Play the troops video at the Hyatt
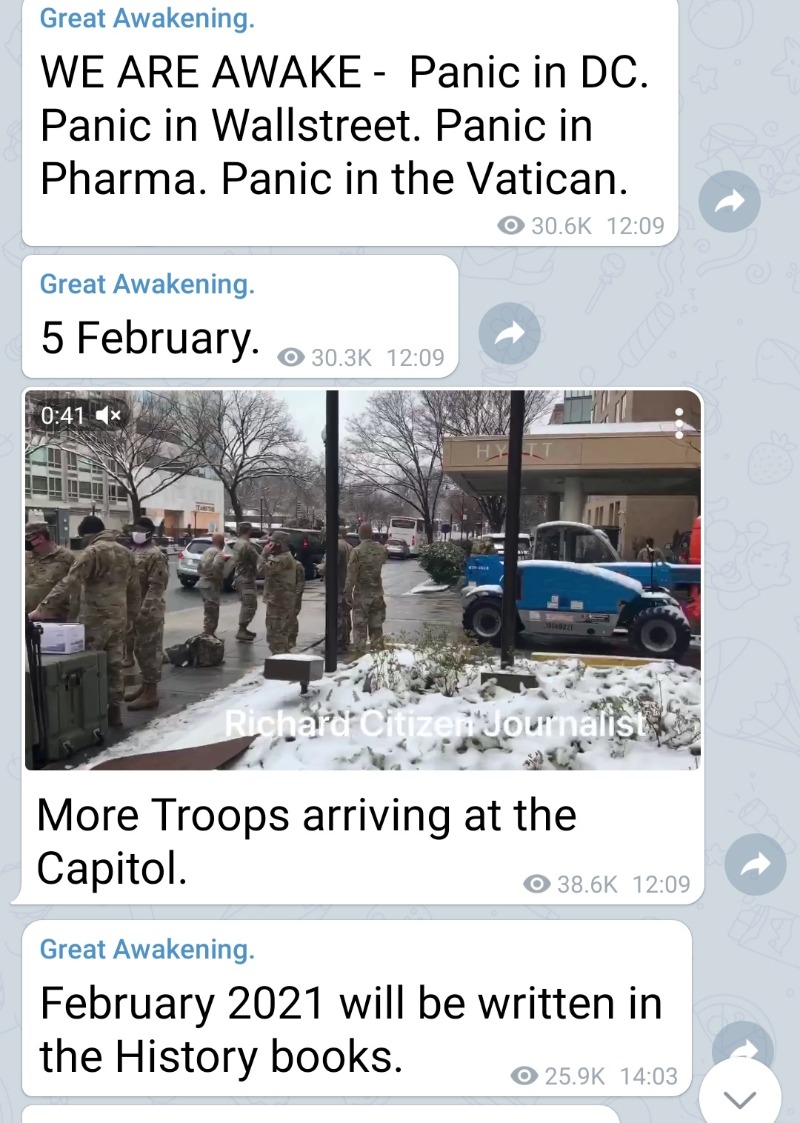Screen dimensions: 800x1123 coord(362,580)
